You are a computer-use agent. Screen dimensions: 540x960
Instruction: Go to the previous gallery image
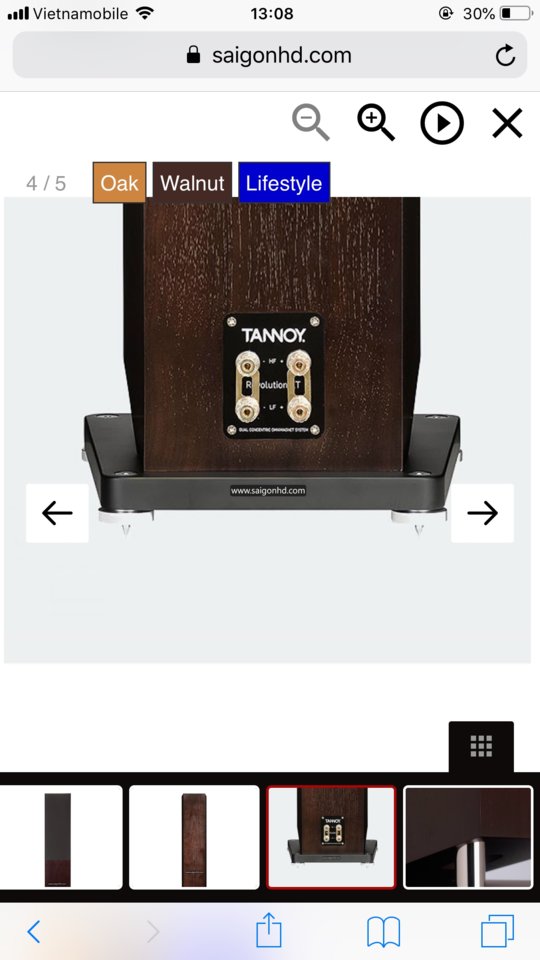click(x=58, y=513)
